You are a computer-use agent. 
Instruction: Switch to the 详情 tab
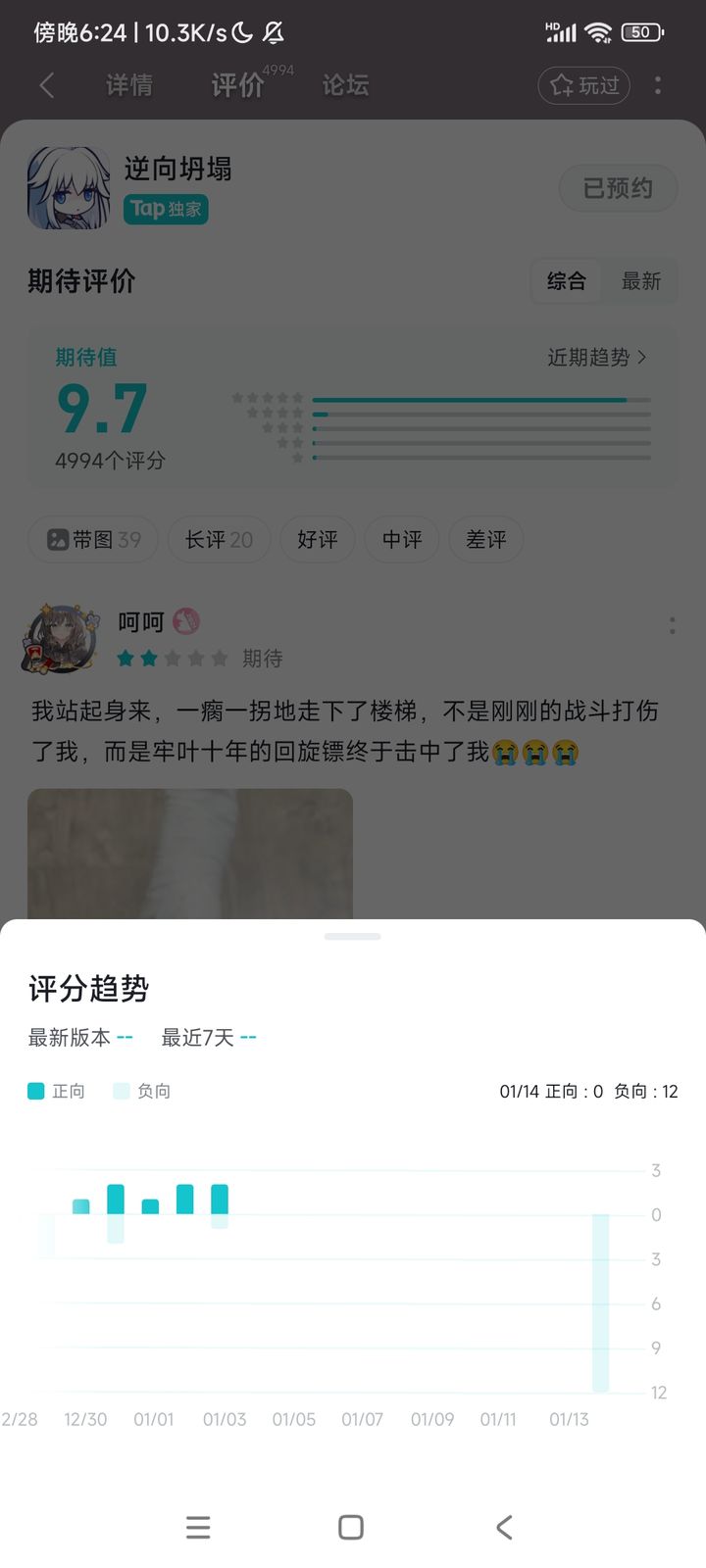point(128,85)
